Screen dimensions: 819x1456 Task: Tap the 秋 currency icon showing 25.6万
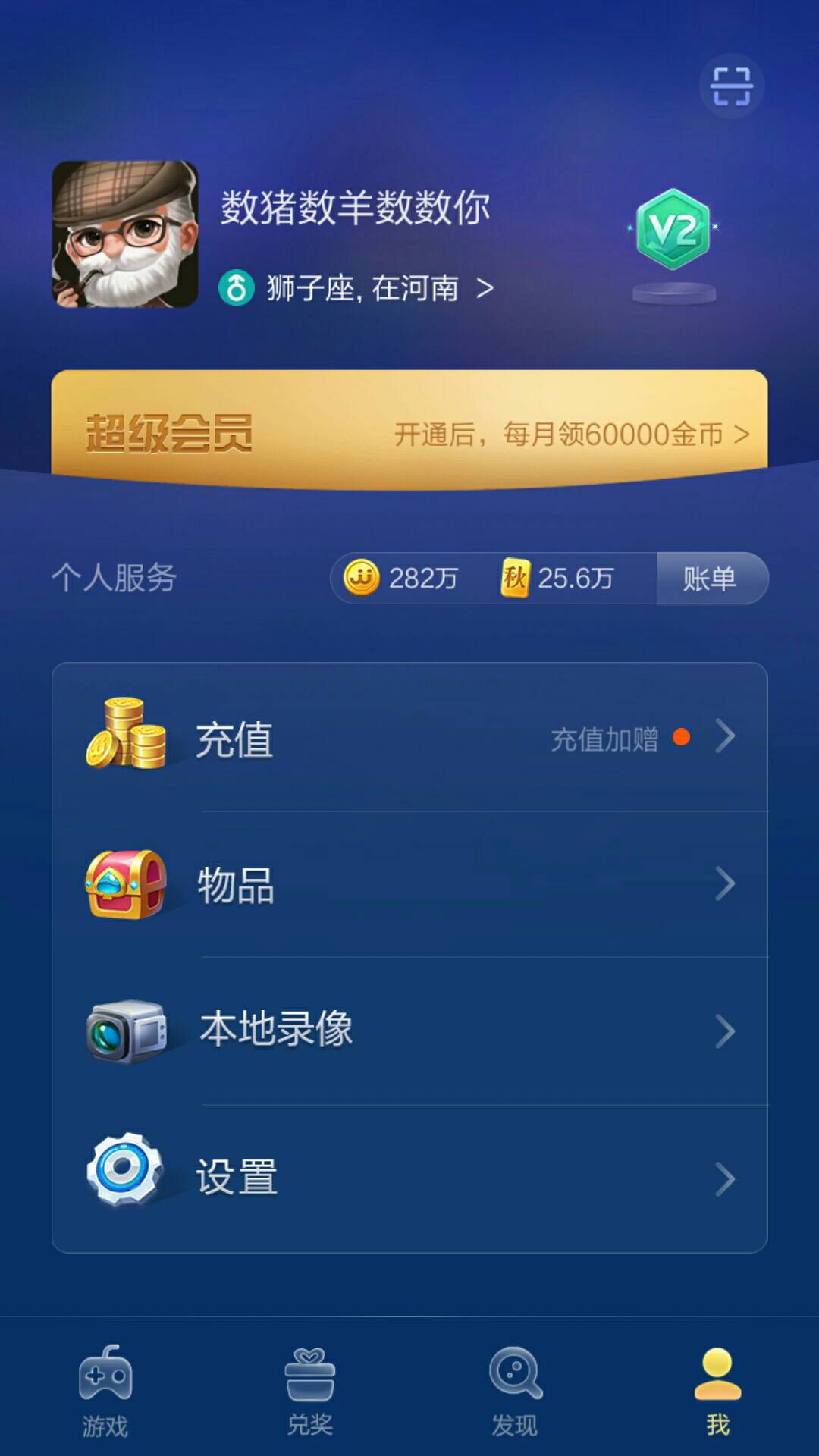tap(514, 578)
